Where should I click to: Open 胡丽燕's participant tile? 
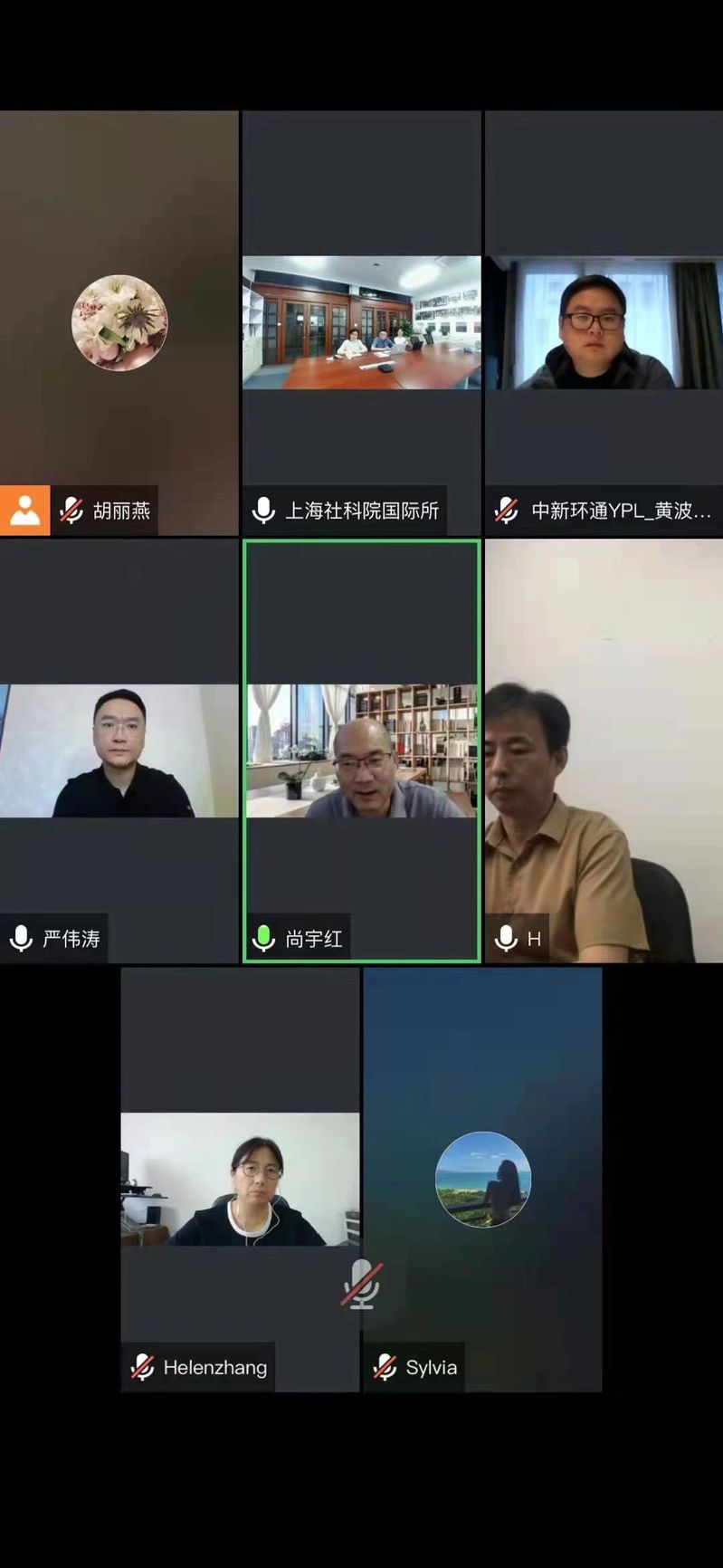point(119,322)
